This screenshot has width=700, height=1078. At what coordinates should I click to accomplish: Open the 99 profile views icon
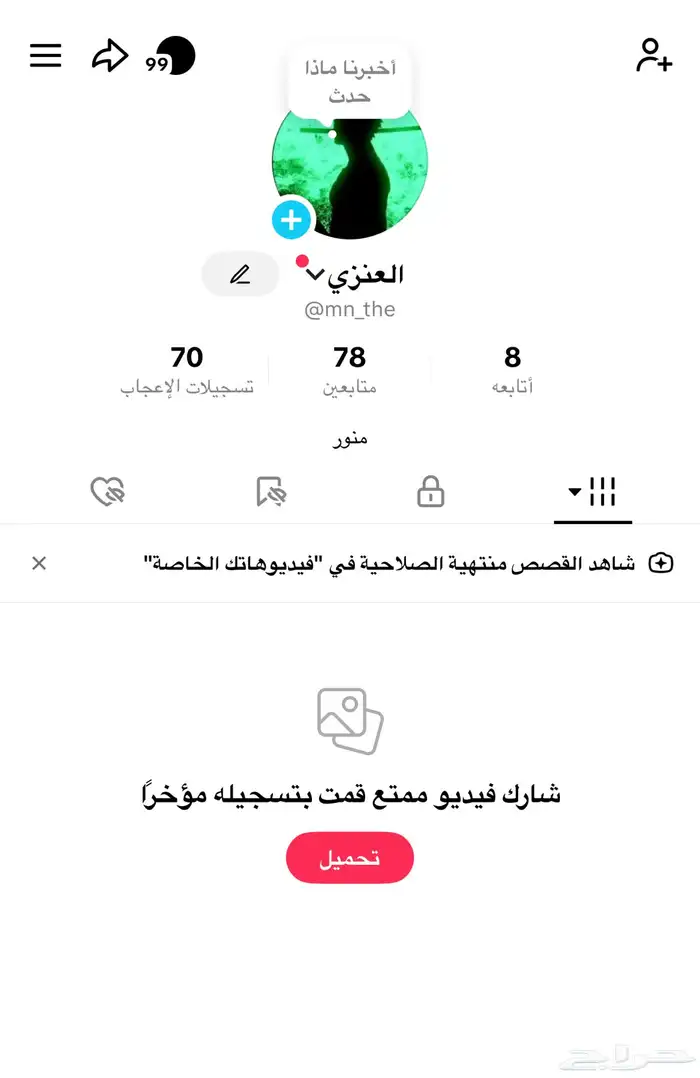pyautogui.click(x=171, y=57)
